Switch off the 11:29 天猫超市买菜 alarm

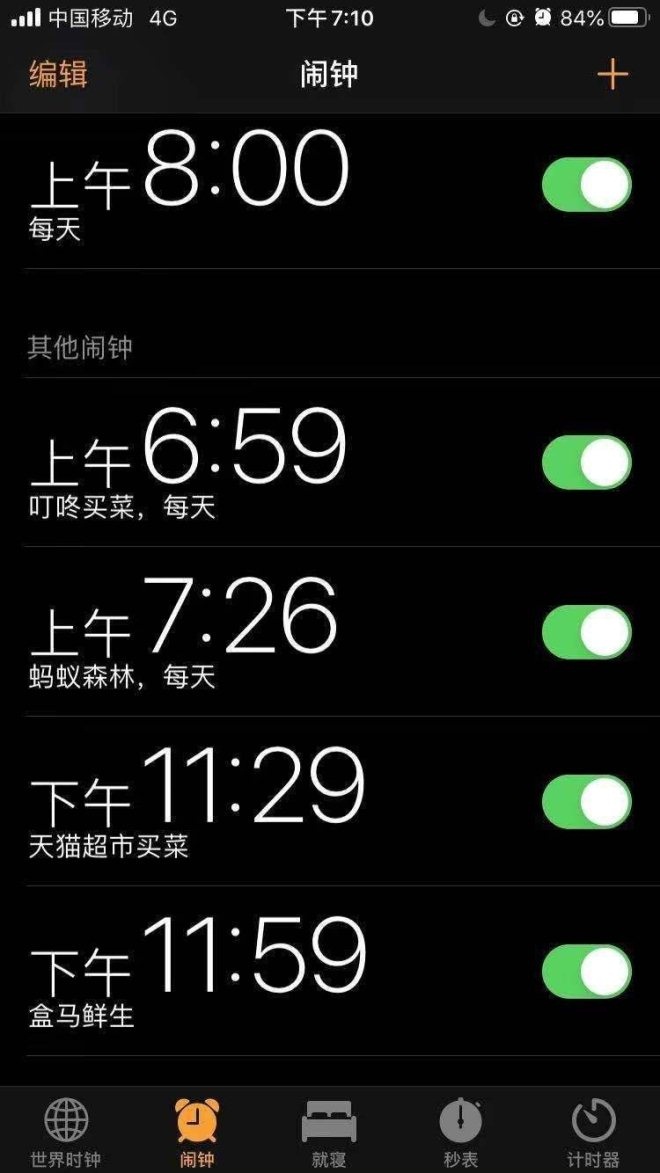(x=587, y=802)
